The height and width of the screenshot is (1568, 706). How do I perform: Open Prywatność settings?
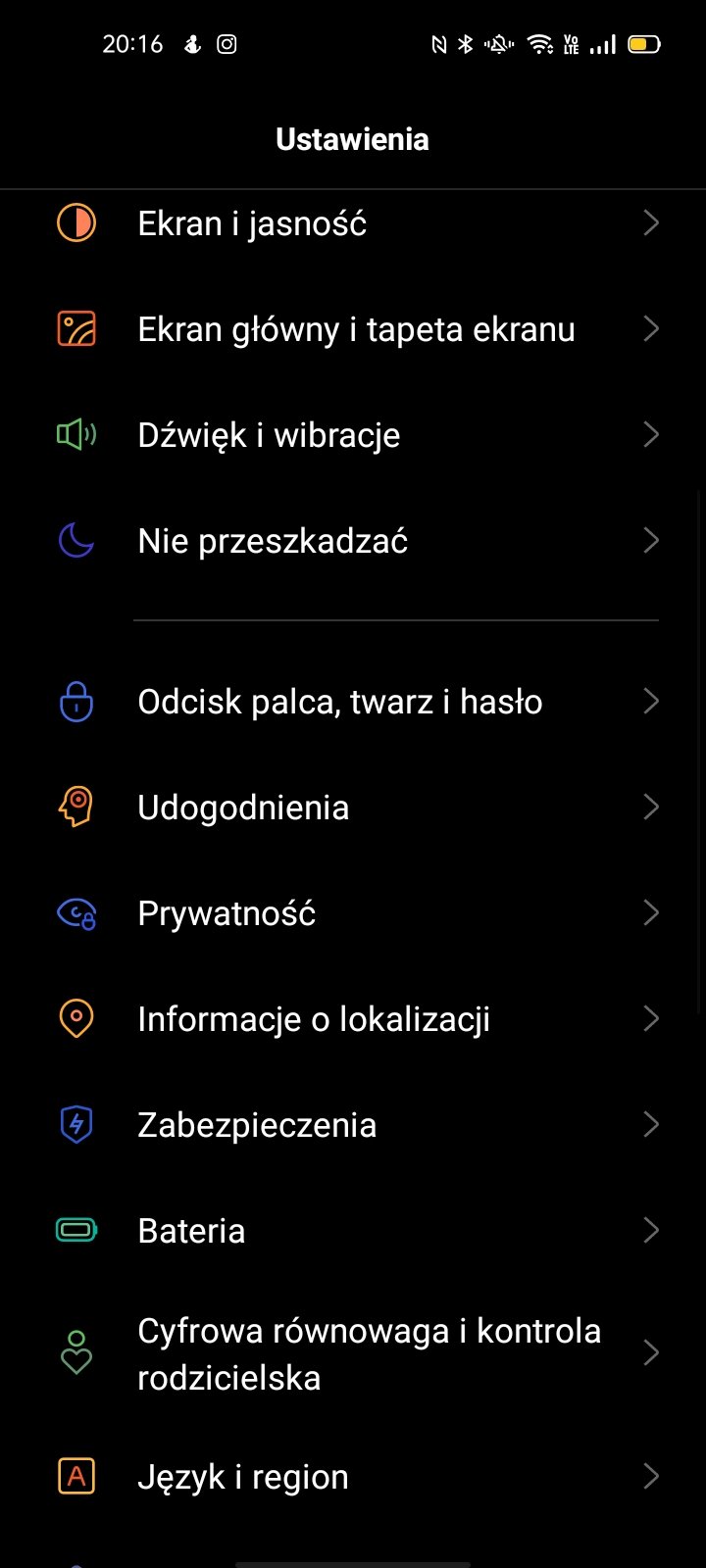click(x=353, y=913)
